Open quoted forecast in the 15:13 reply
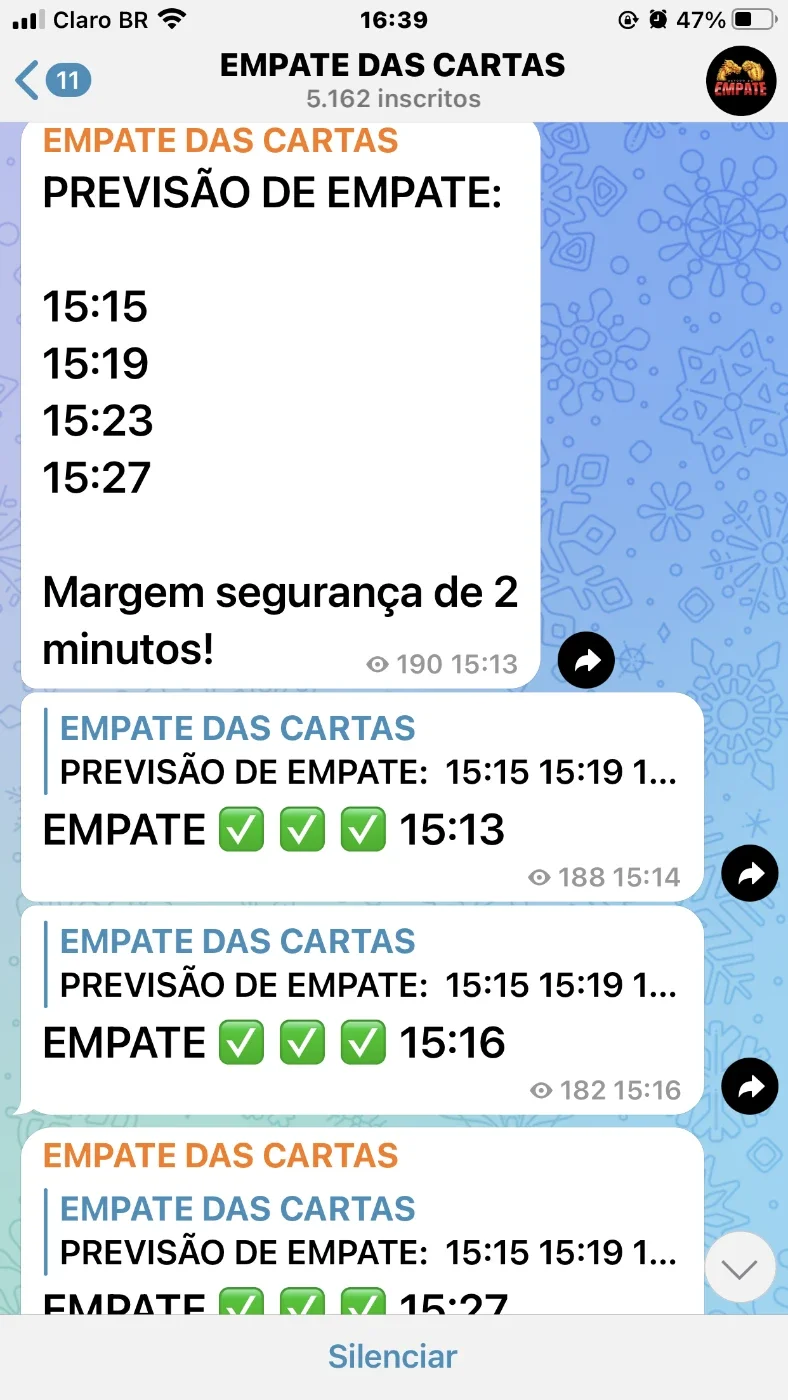 click(362, 751)
